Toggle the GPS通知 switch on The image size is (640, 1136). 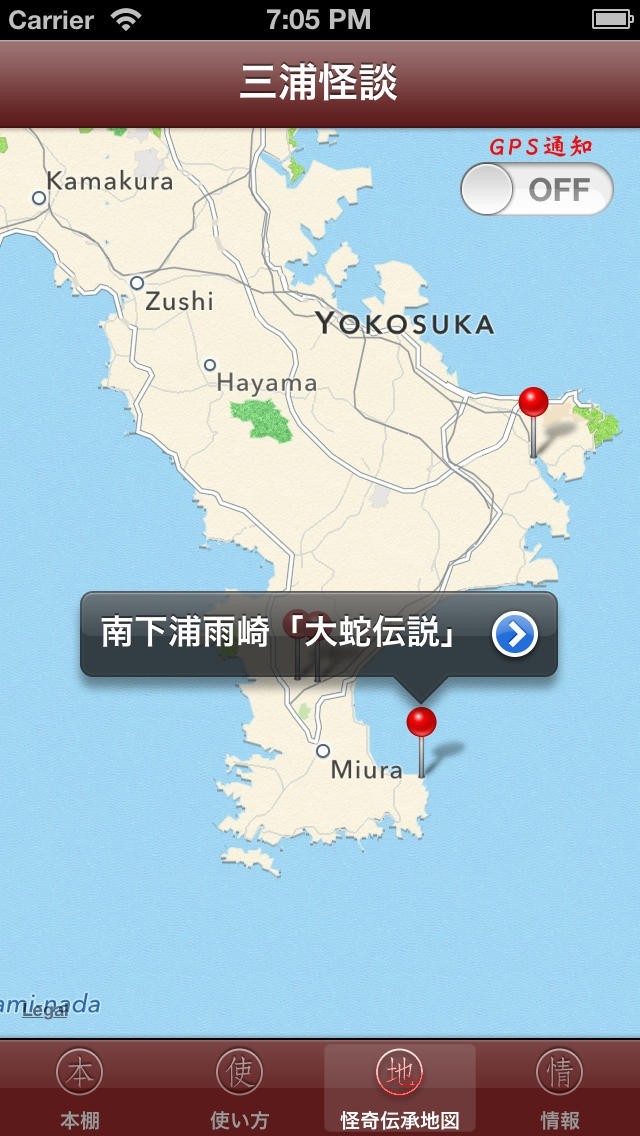(537, 189)
